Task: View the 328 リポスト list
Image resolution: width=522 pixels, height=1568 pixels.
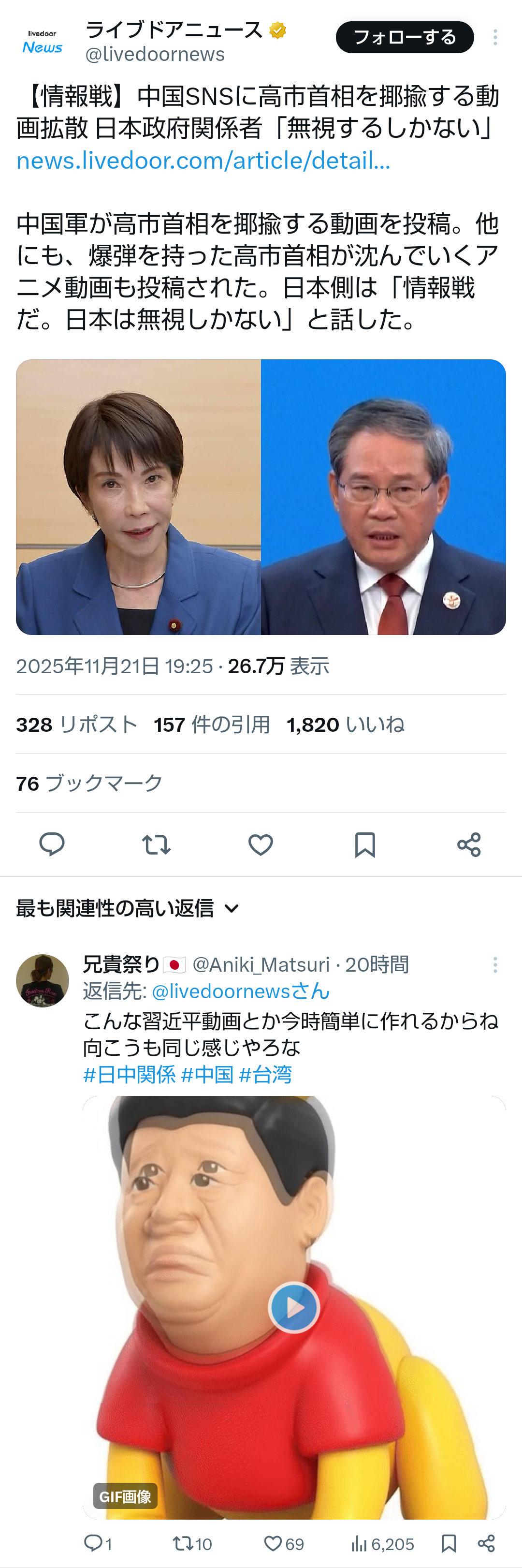Action: [77, 725]
